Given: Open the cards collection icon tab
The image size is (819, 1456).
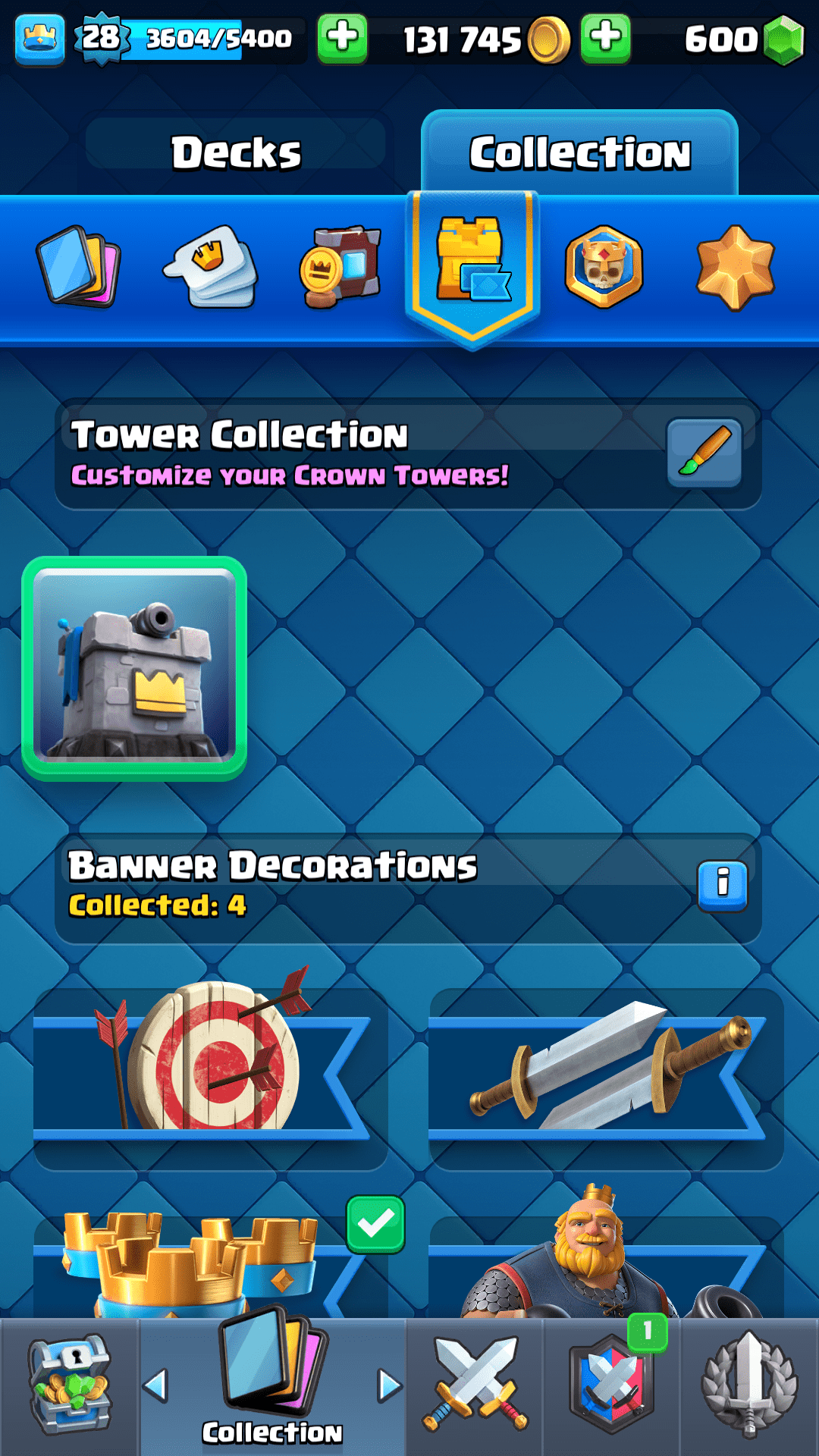Looking at the screenshot, I should [x=78, y=265].
